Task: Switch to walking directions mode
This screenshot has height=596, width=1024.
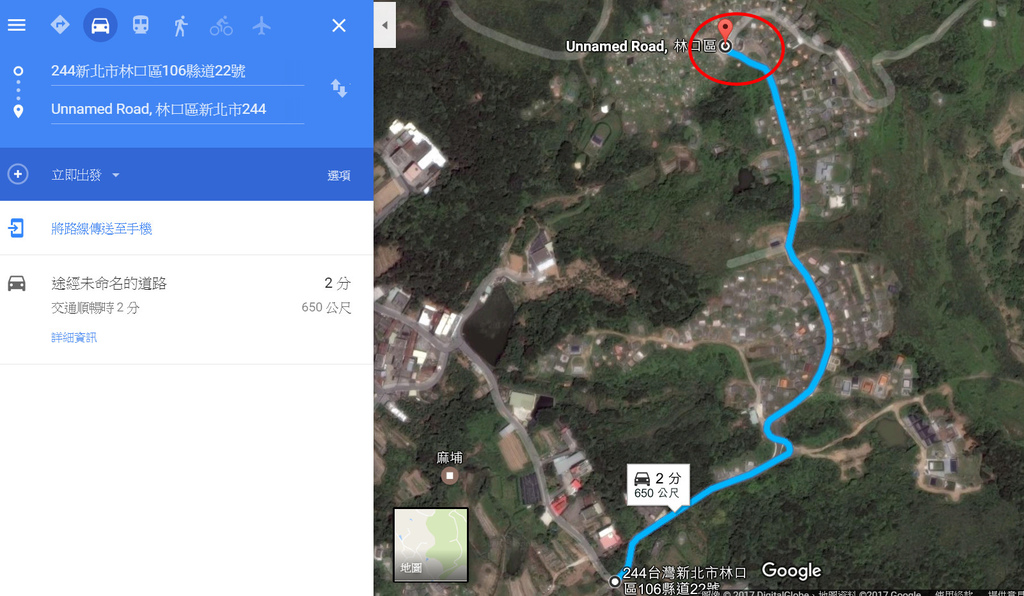Action: (181, 25)
